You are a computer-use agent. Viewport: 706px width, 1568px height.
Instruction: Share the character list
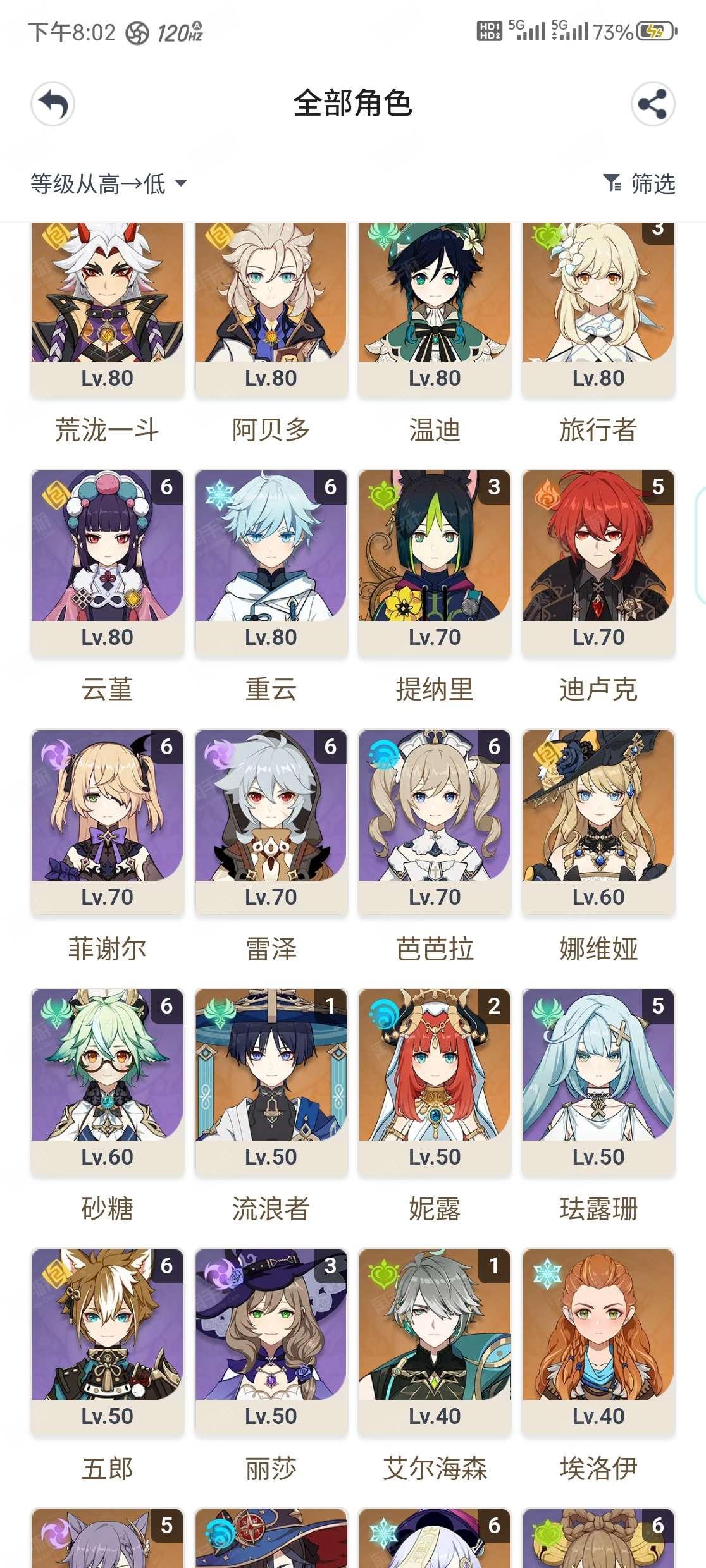tap(653, 104)
